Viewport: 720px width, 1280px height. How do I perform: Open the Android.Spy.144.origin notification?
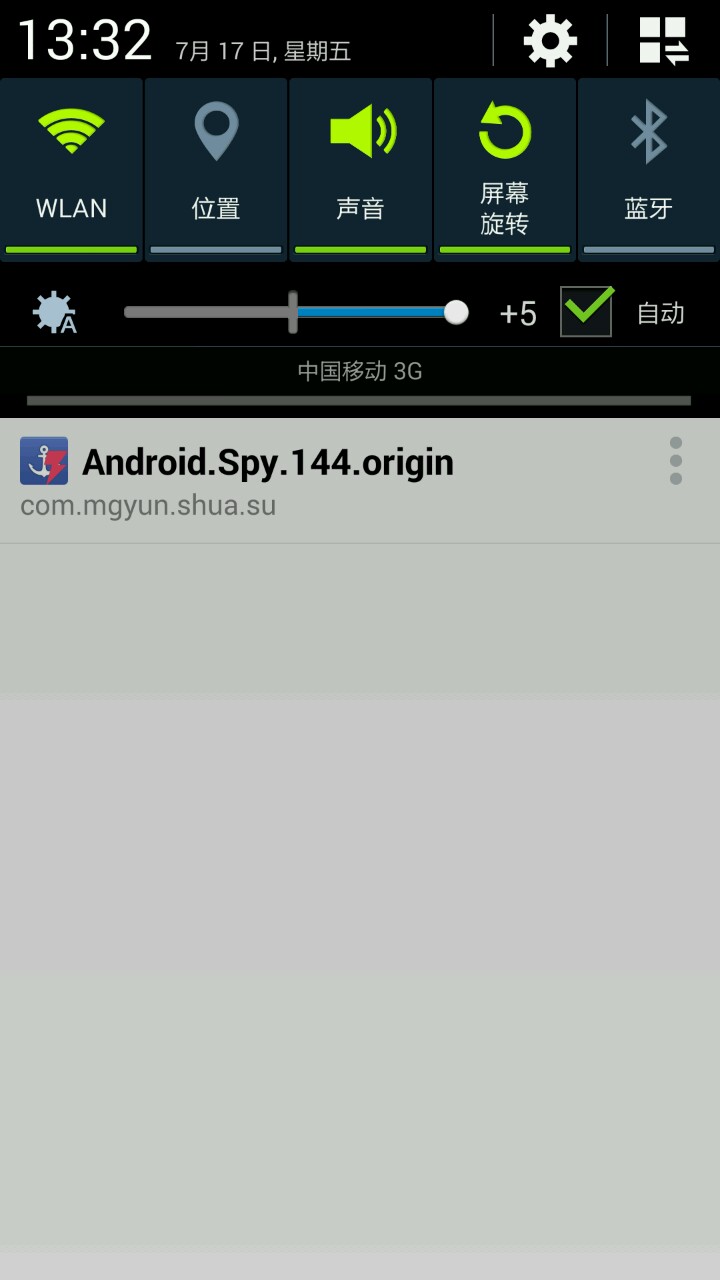300,480
